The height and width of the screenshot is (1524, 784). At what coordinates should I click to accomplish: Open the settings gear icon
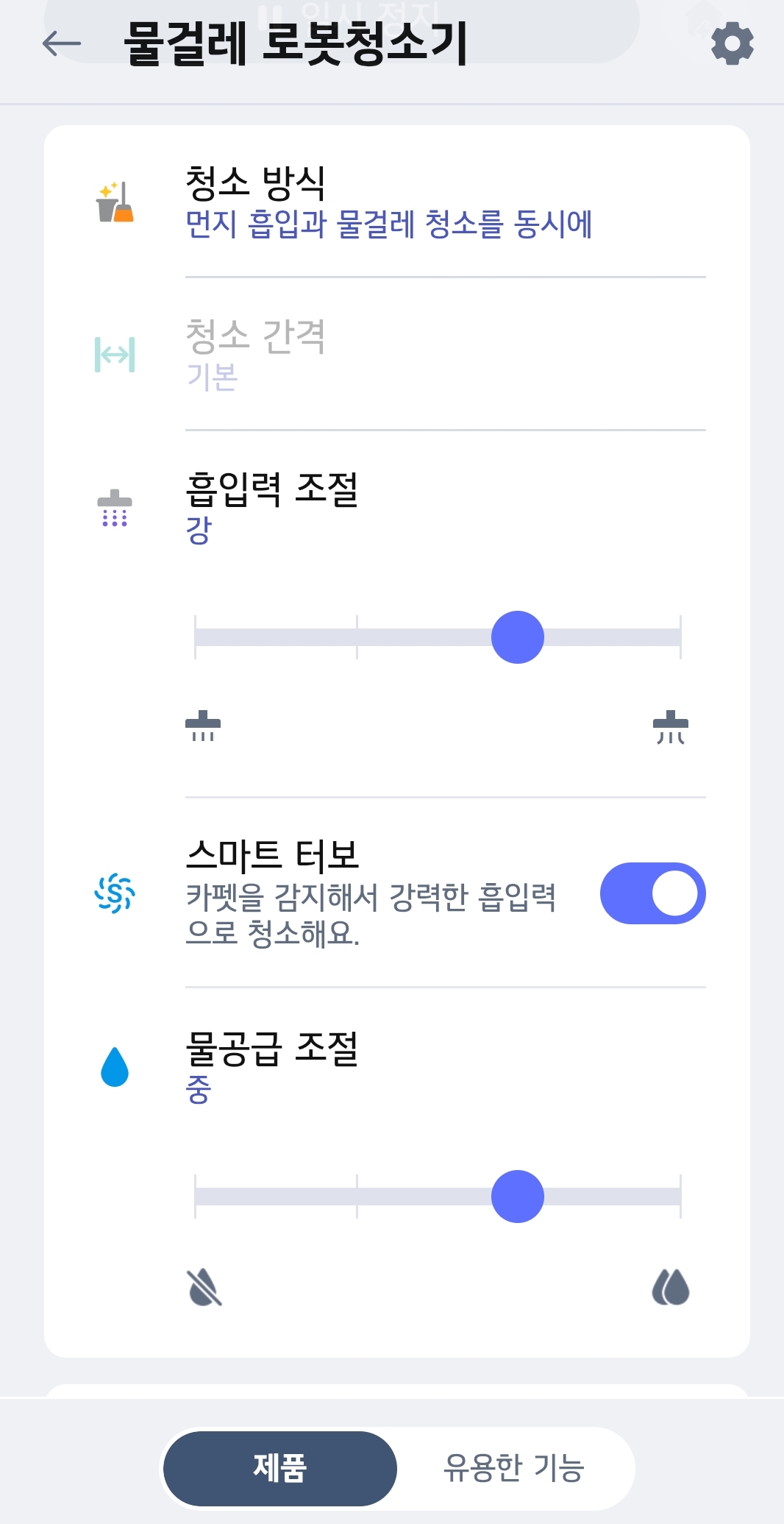coord(733,43)
